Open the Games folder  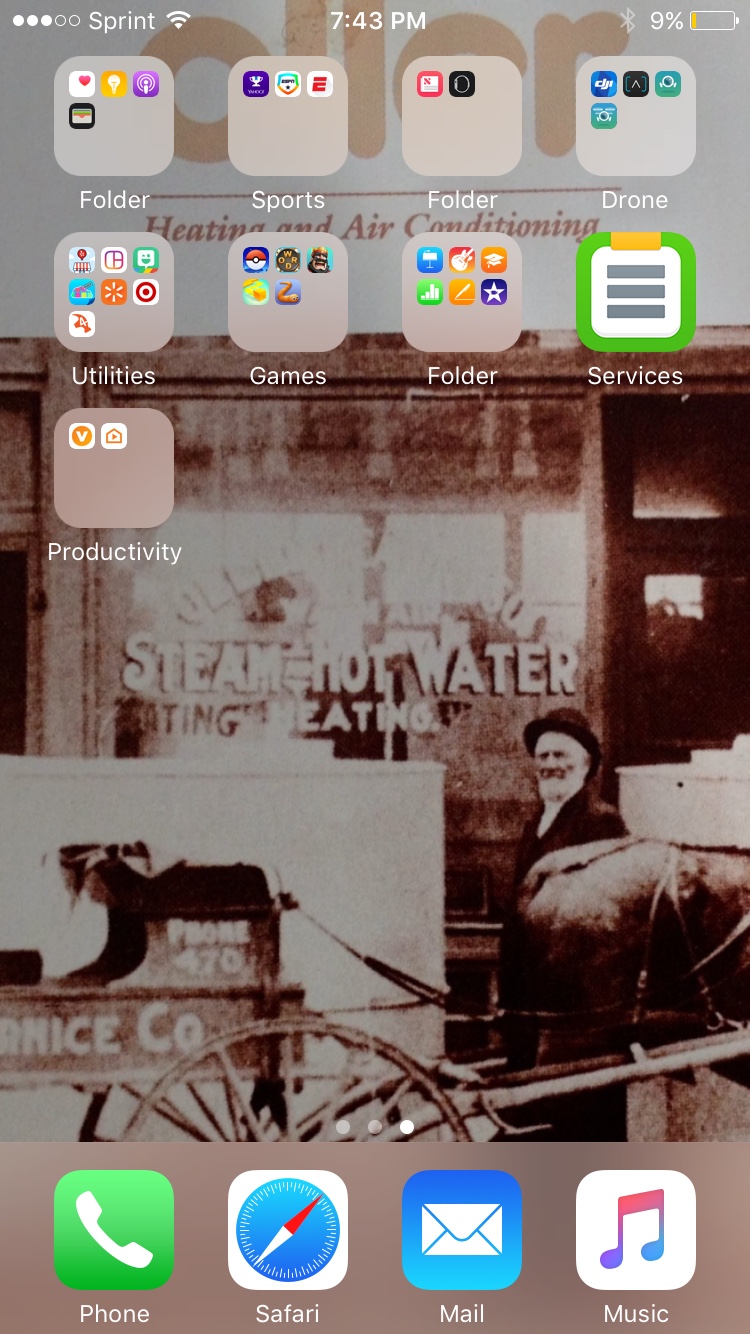(x=288, y=292)
